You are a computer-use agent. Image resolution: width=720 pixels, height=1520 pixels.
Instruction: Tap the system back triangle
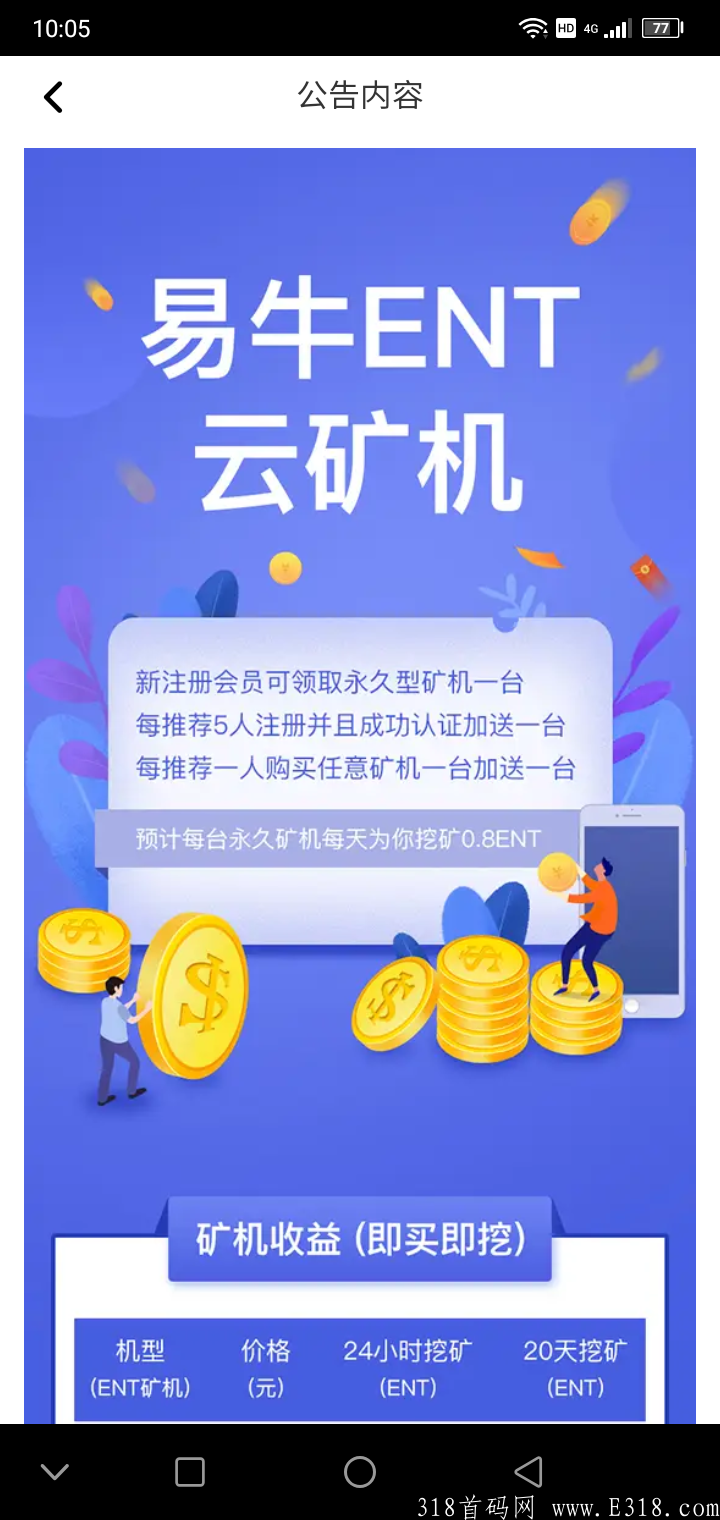click(528, 1471)
